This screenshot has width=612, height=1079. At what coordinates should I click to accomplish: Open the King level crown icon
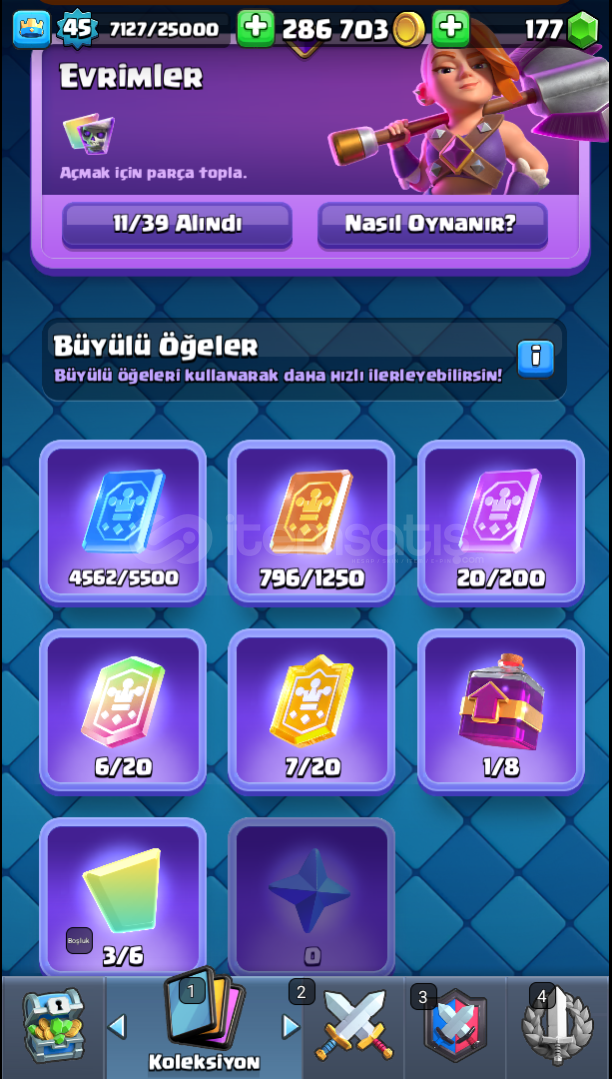[x=32, y=28]
